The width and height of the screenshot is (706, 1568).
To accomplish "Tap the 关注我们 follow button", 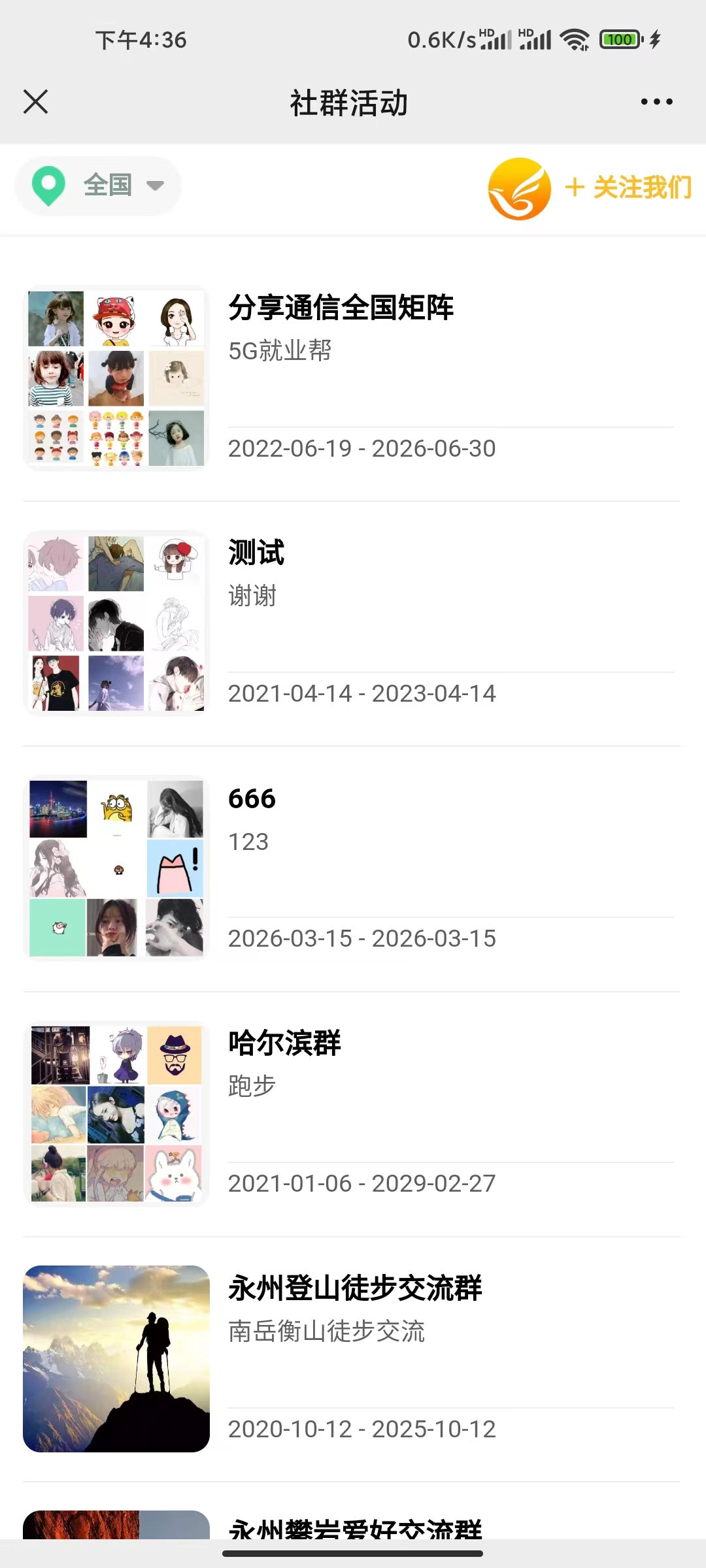I will 628,188.
